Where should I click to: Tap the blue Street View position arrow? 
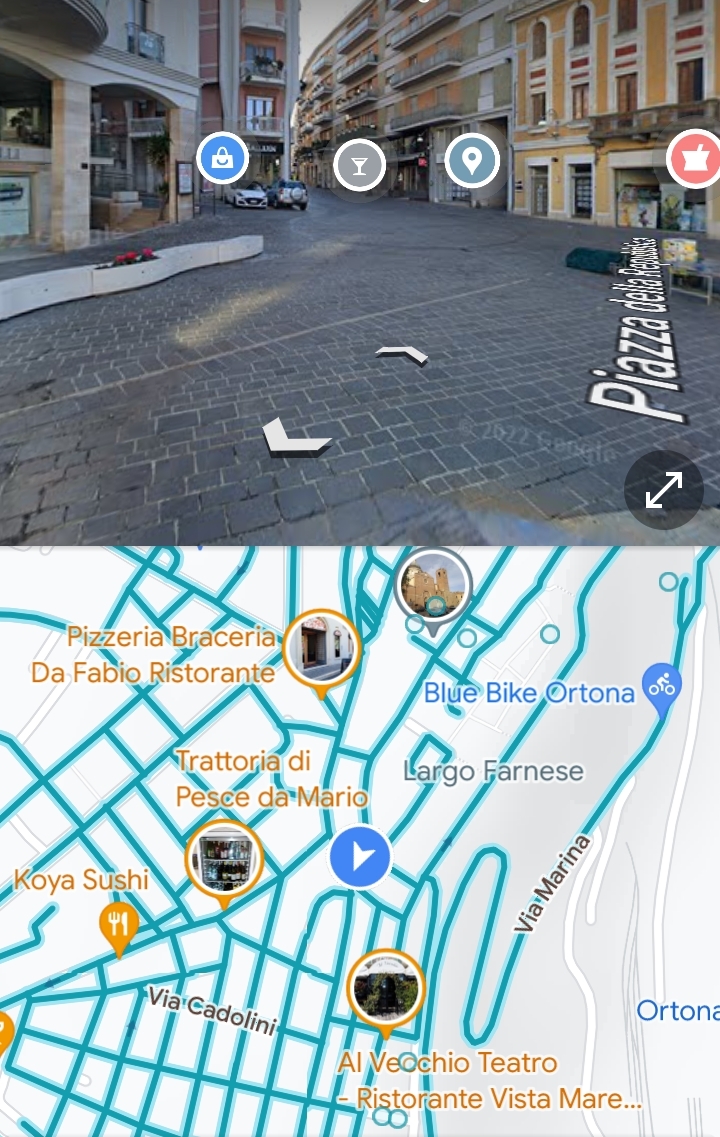(x=360, y=857)
